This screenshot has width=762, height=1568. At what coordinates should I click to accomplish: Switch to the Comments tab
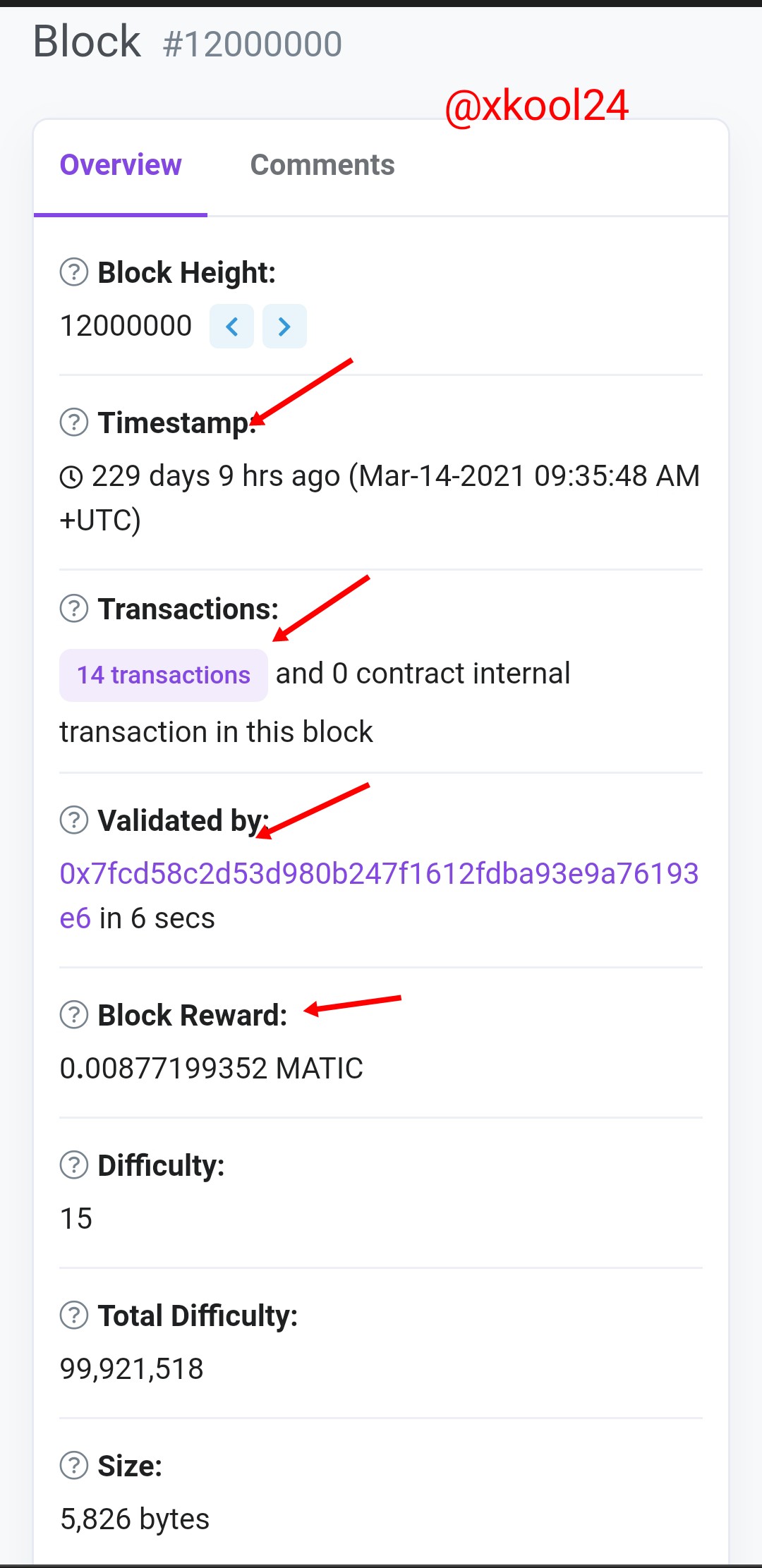click(322, 166)
